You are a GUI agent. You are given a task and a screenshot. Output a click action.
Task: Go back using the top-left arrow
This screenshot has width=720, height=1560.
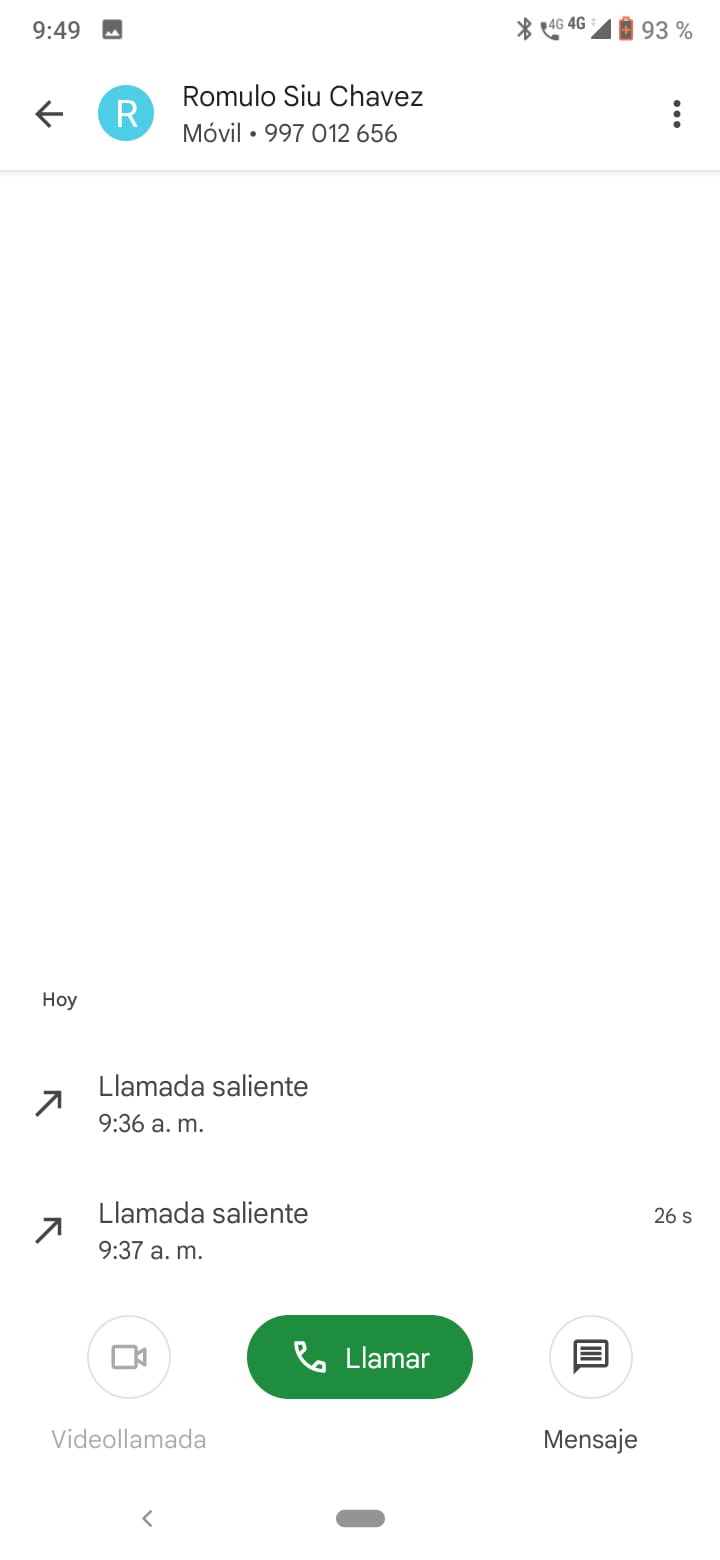pyautogui.click(x=48, y=114)
